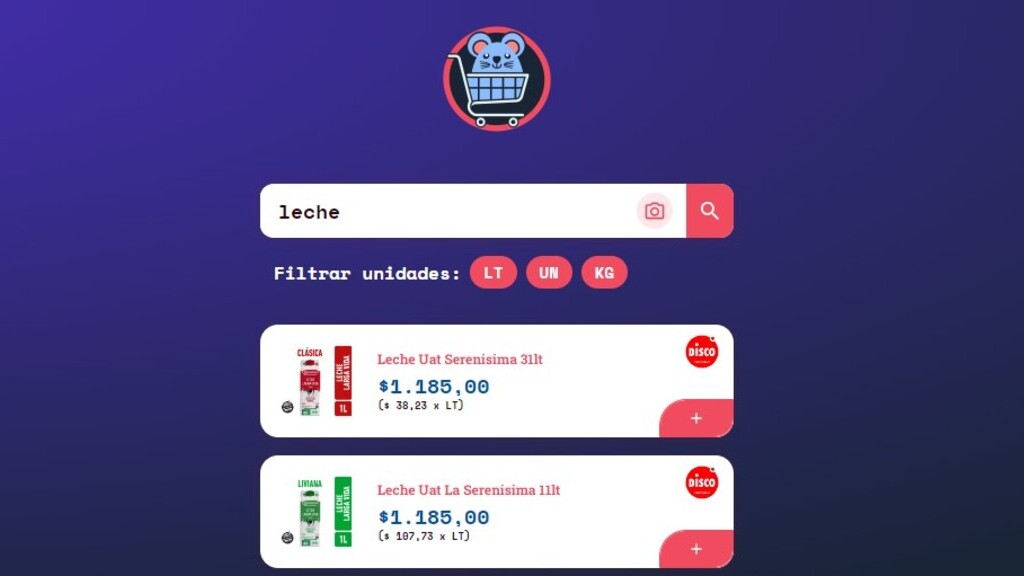The width and height of the screenshot is (1024, 576).
Task: Add Leche Uat La Serenisima 11lt
Action: click(697, 549)
